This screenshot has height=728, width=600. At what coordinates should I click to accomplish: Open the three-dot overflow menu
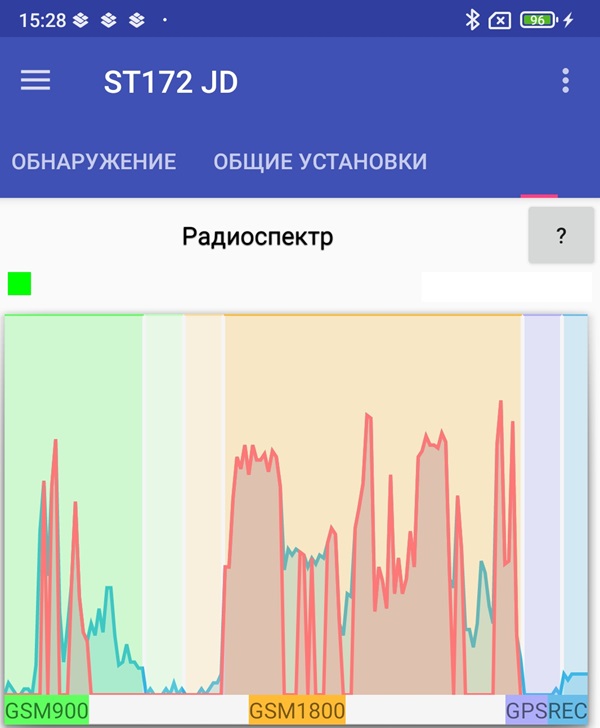(x=565, y=81)
